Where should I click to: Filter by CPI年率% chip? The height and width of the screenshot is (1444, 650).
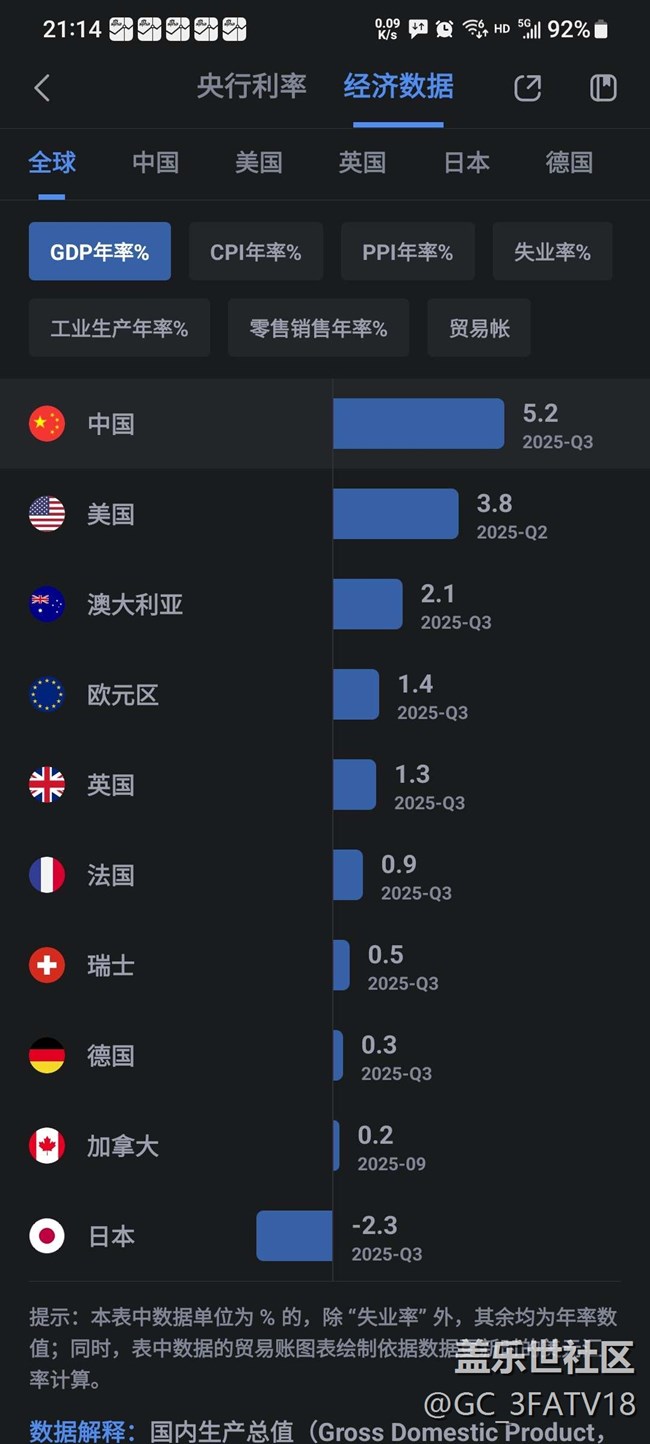pos(255,252)
